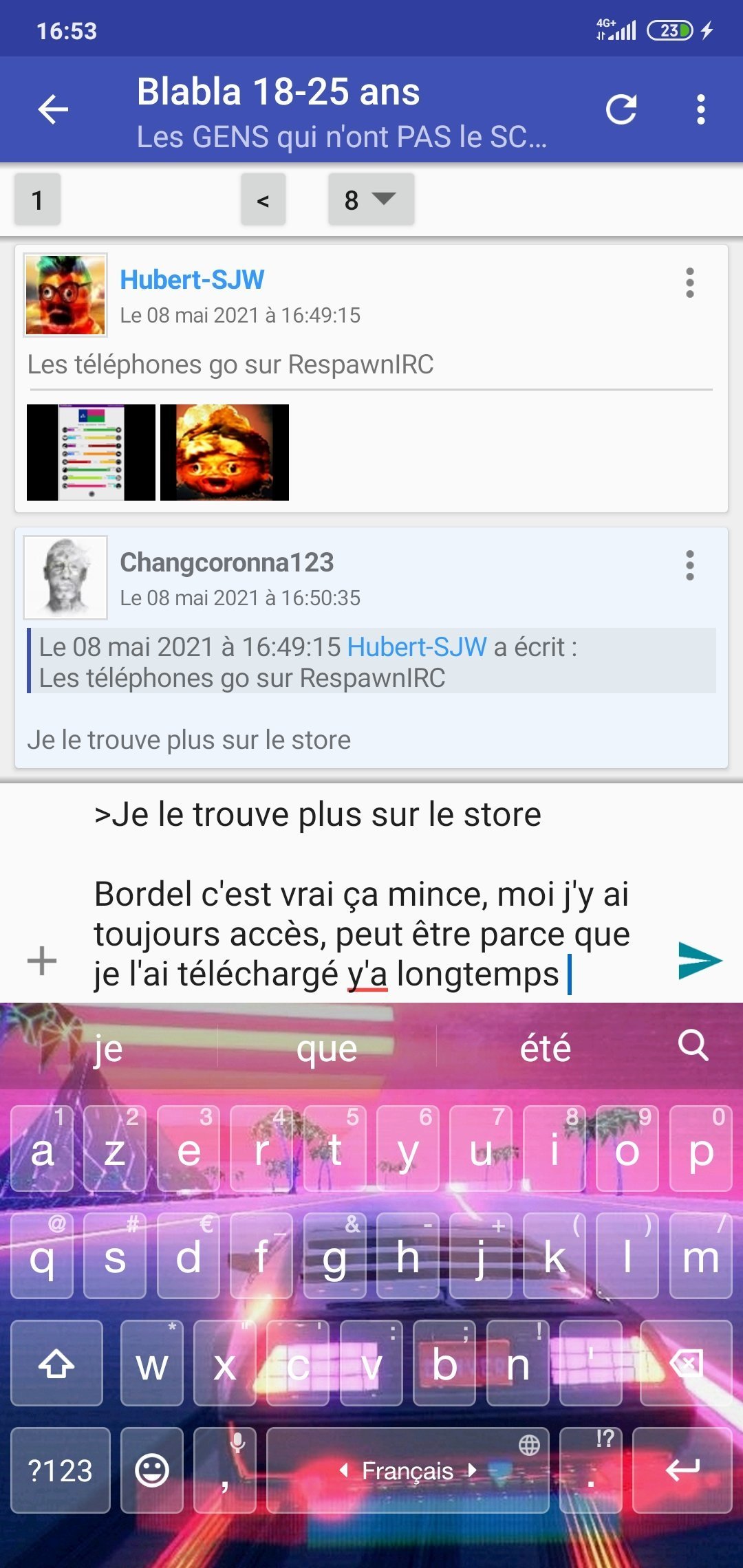
Task: Open options for Hubert-SJW's message
Action: (x=689, y=283)
